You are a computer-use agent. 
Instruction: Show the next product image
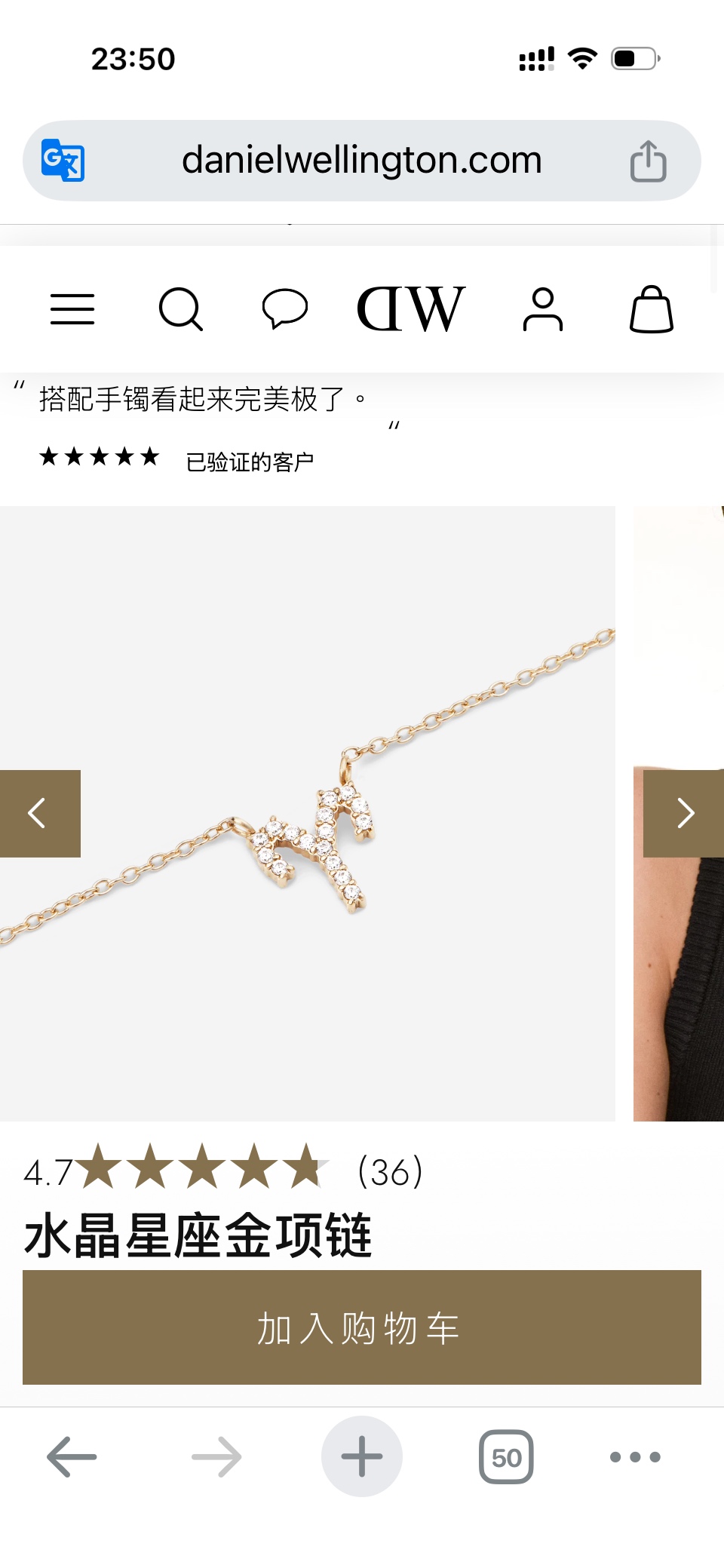(x=684, y=813)
